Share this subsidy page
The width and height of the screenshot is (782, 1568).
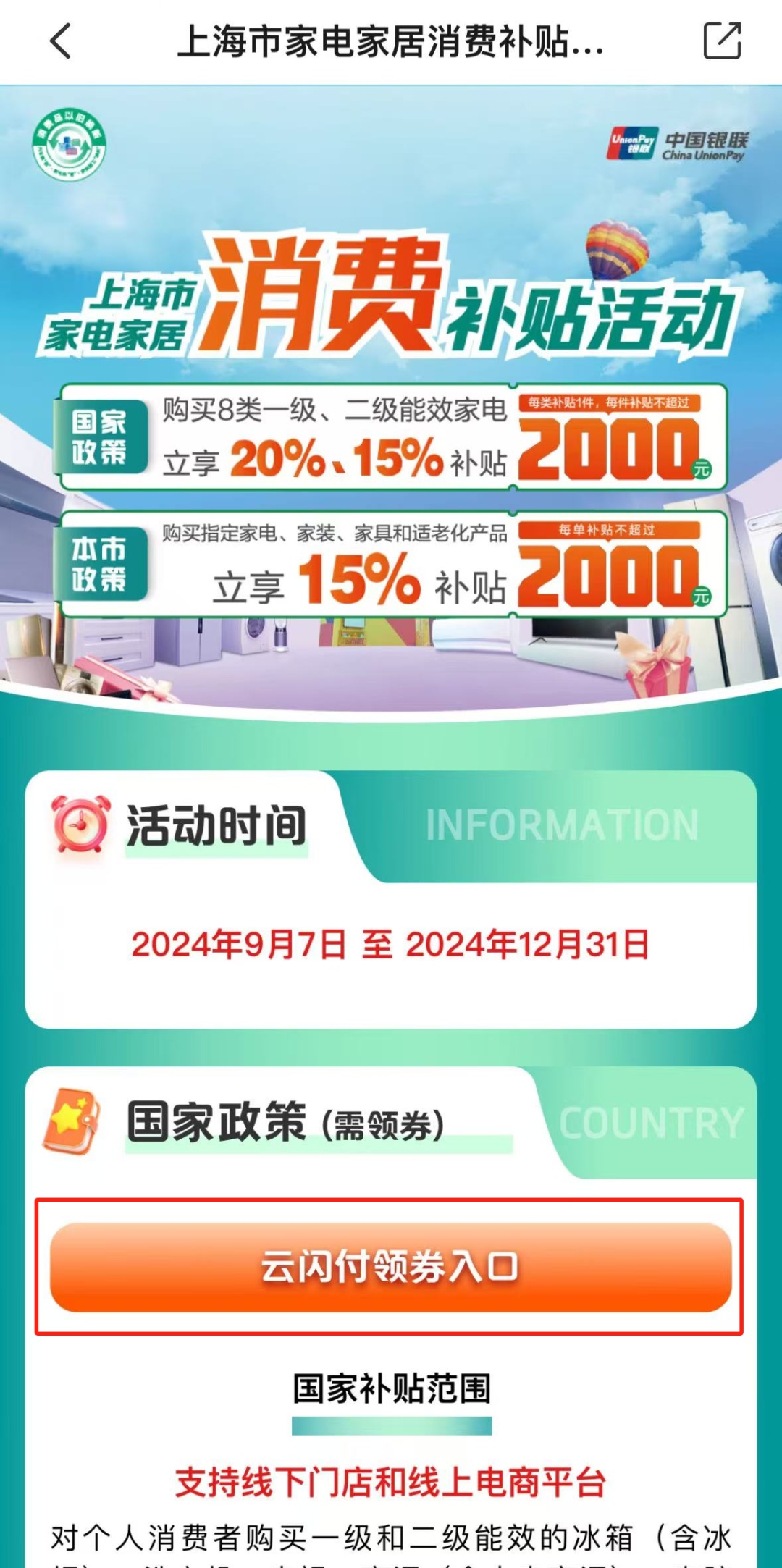click(722, 41)
